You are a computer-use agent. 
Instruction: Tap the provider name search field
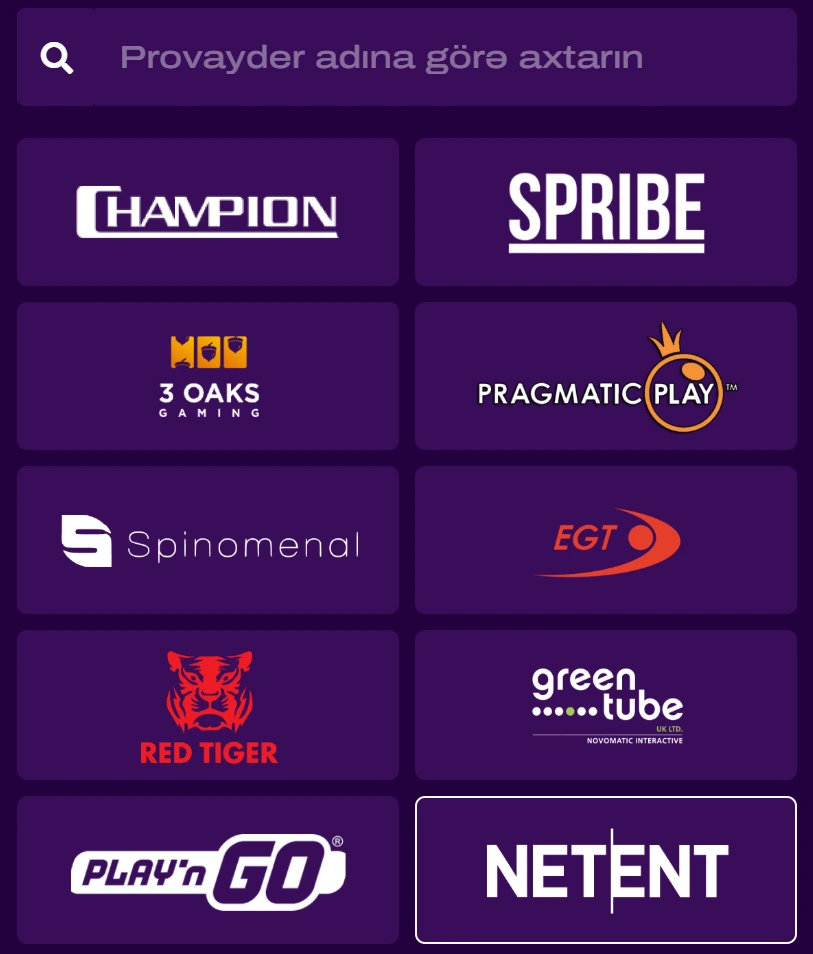(x=440, y=58)
